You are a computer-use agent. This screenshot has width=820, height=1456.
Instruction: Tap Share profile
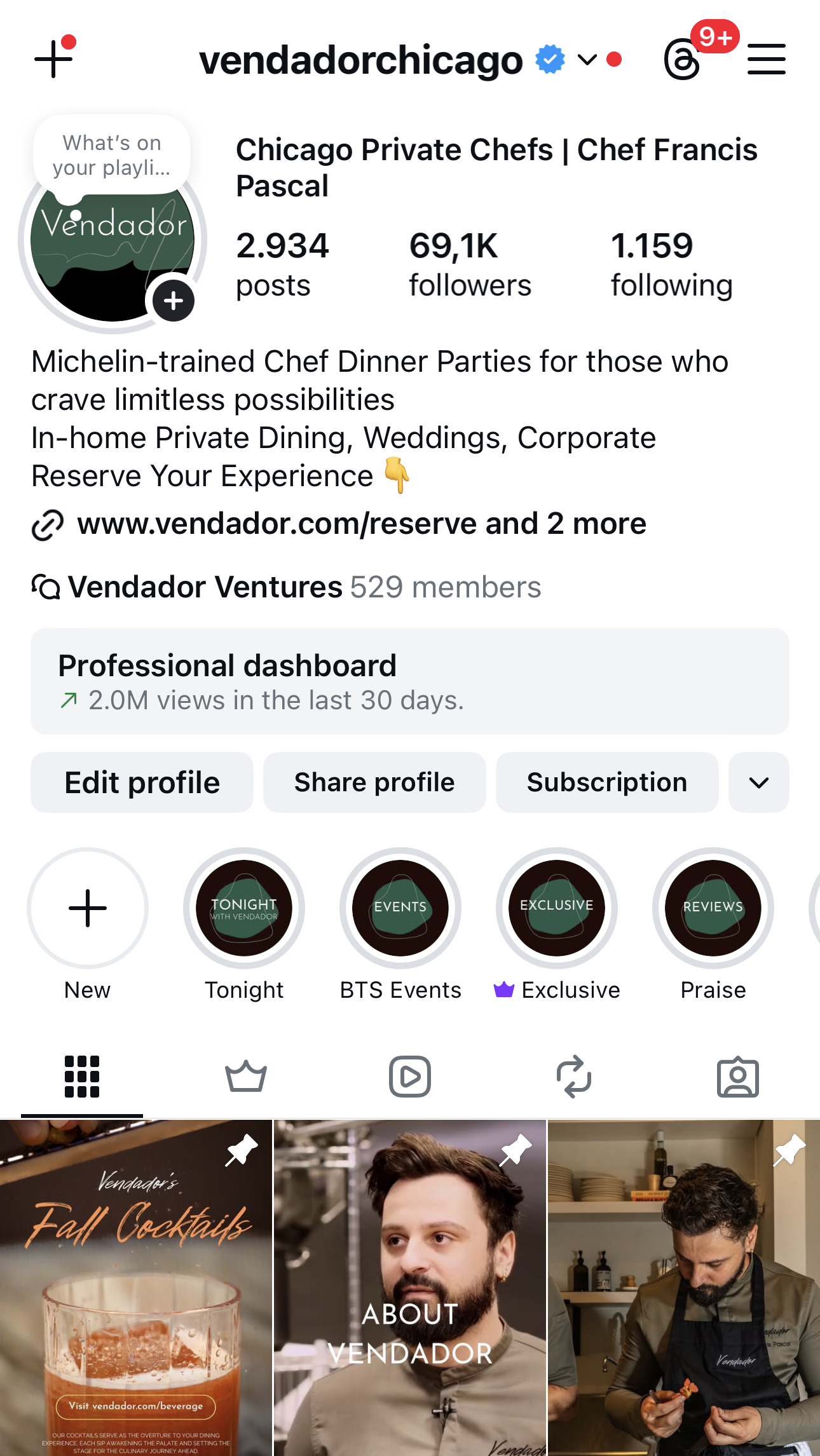[374, 782]
